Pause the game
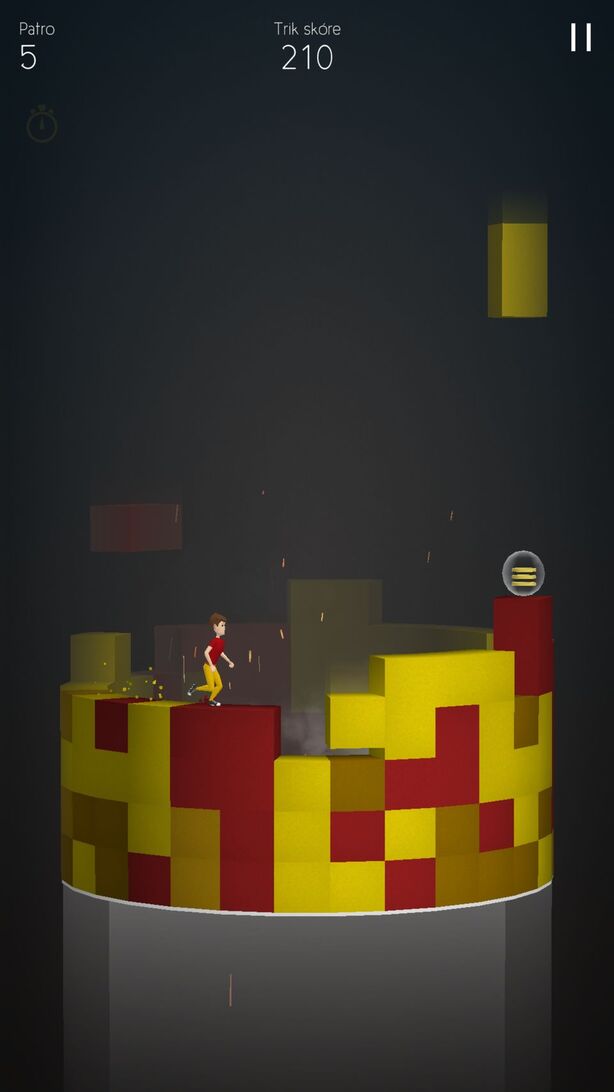614x1092 pixels. [580, 37]
